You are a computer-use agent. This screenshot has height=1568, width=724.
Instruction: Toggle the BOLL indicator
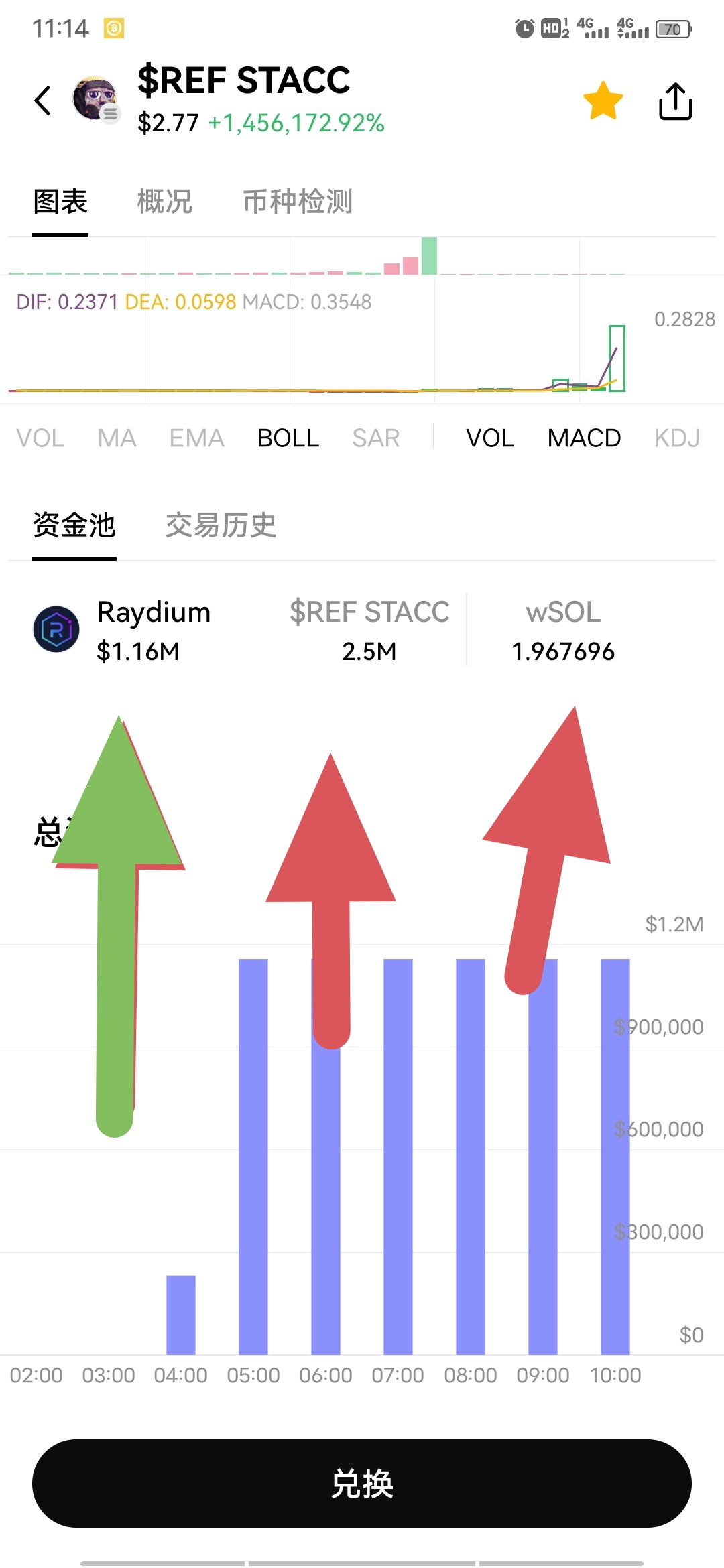[x=288, y=438]
